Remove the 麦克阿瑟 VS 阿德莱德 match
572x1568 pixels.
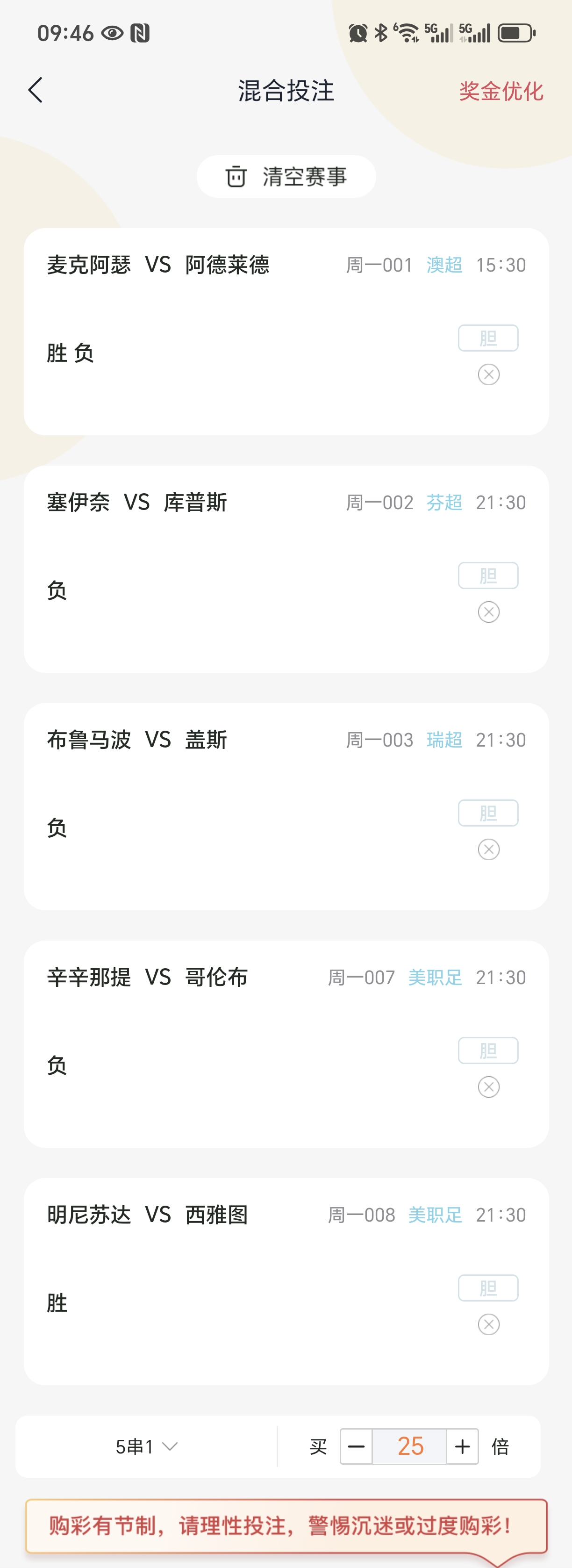point(489,374)
